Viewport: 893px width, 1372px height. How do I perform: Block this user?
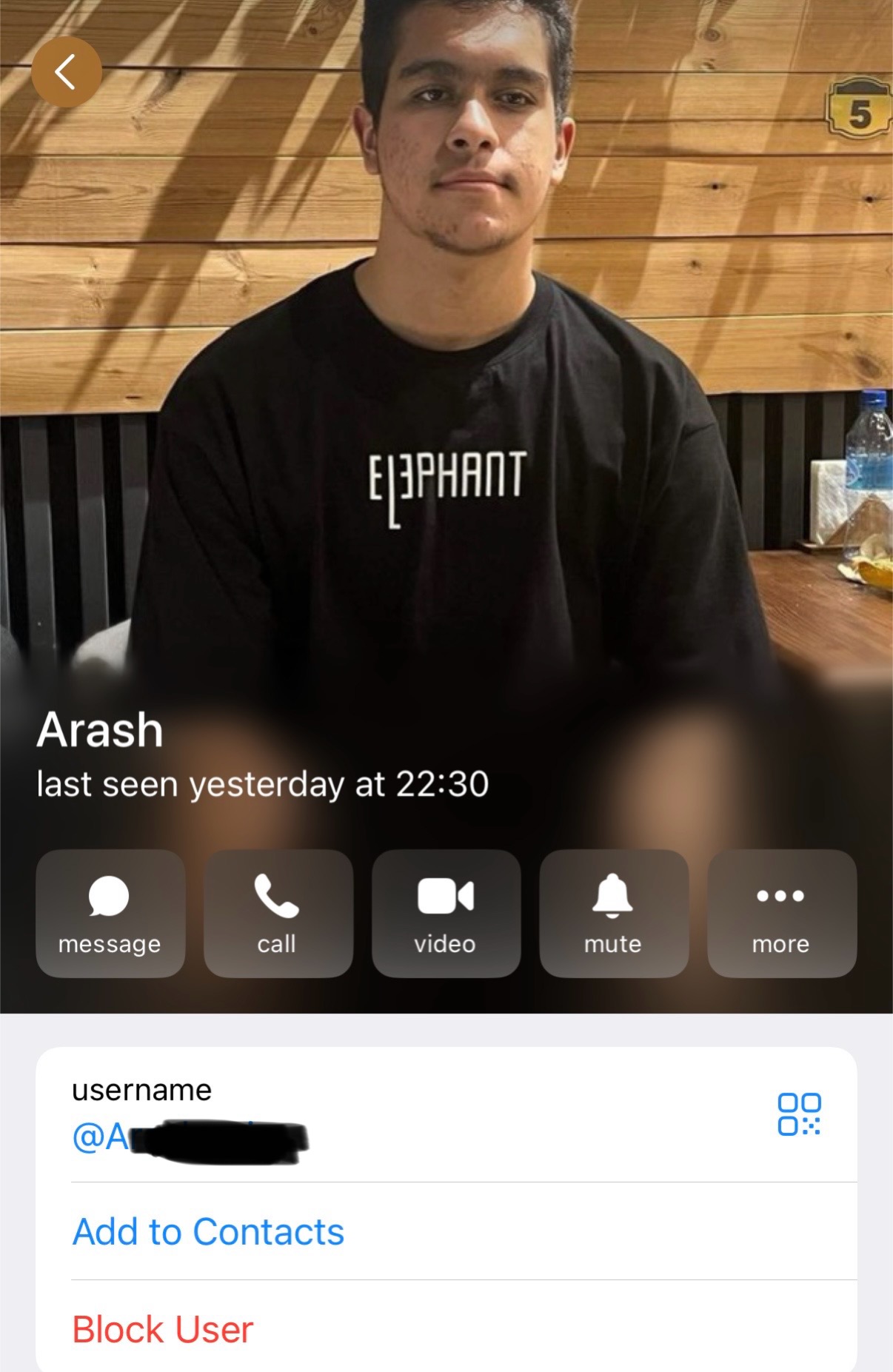(x=163, y=1329)
